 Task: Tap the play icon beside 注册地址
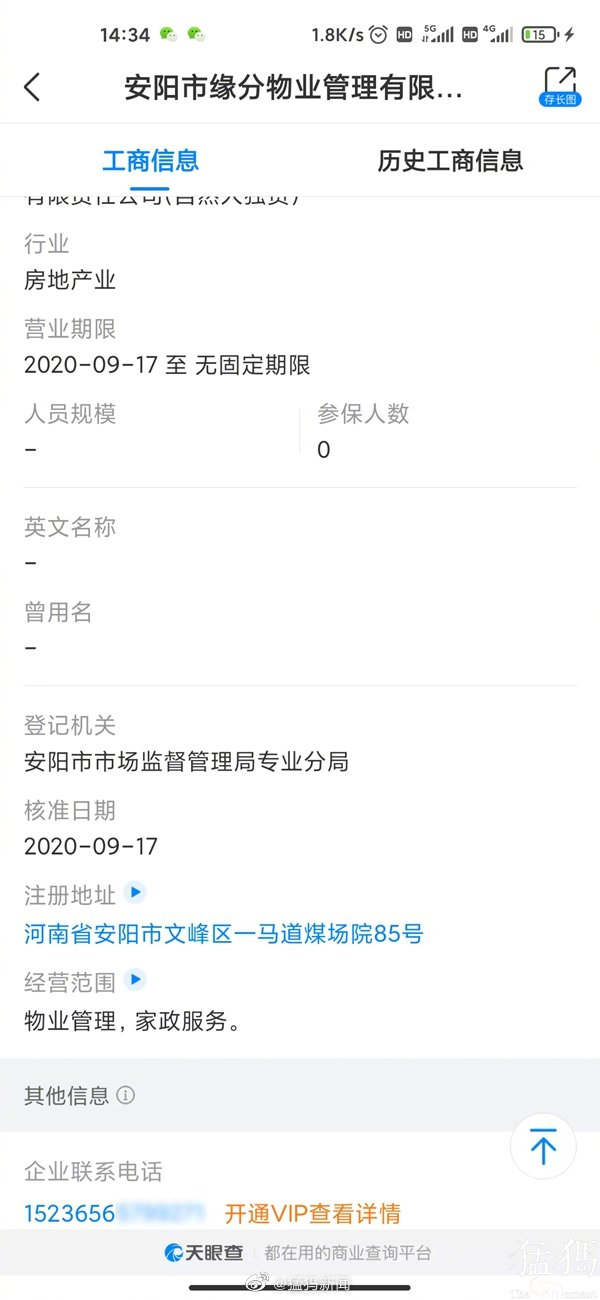click(135, 892)
